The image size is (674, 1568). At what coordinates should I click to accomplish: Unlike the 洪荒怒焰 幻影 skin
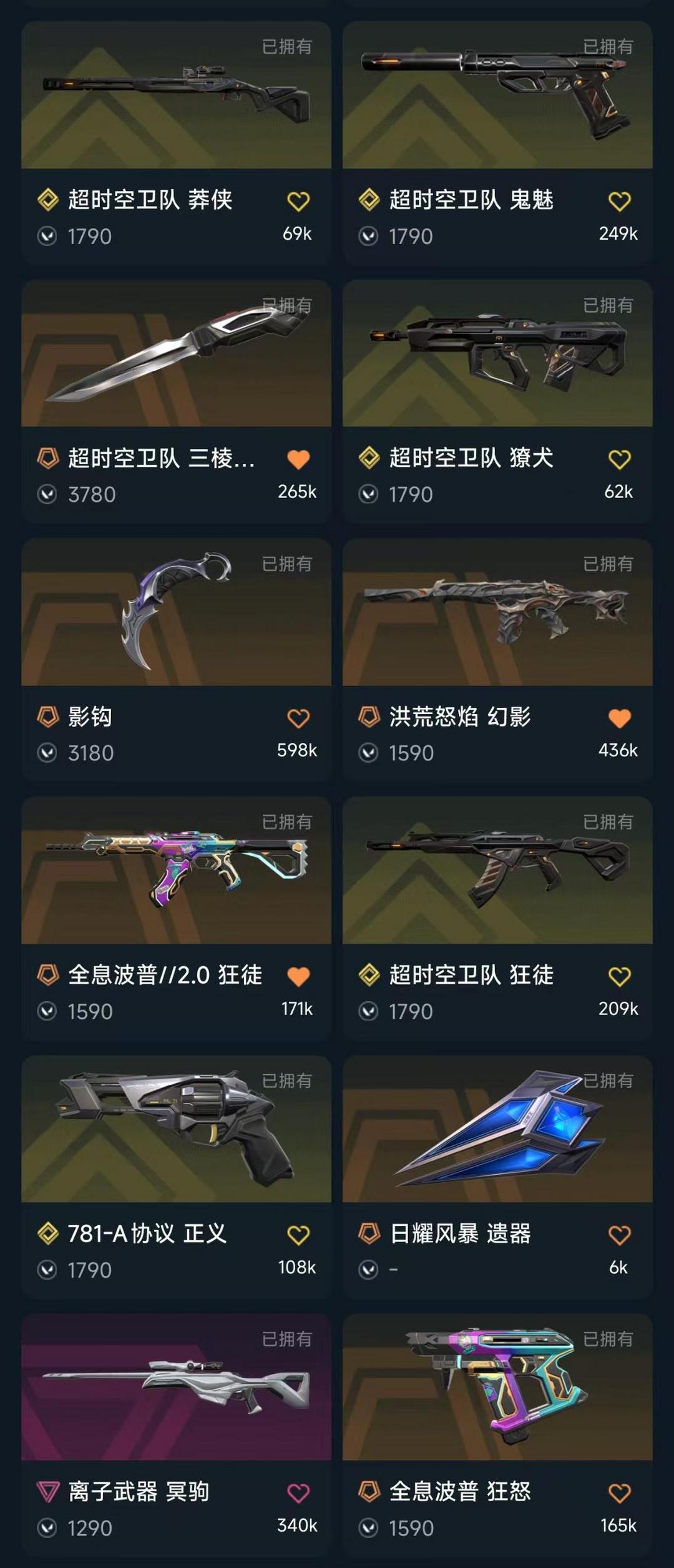click(619, 718)
